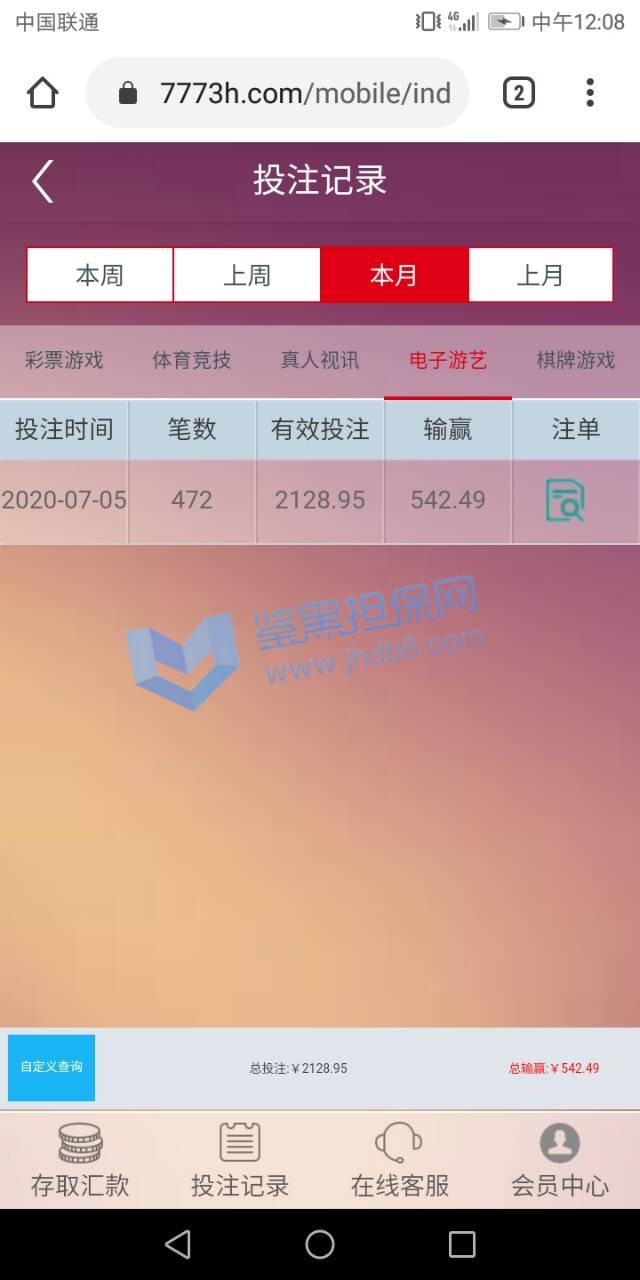
Task: Tap the system back button
Action: pyautogui.click(x=178, y=1244)
